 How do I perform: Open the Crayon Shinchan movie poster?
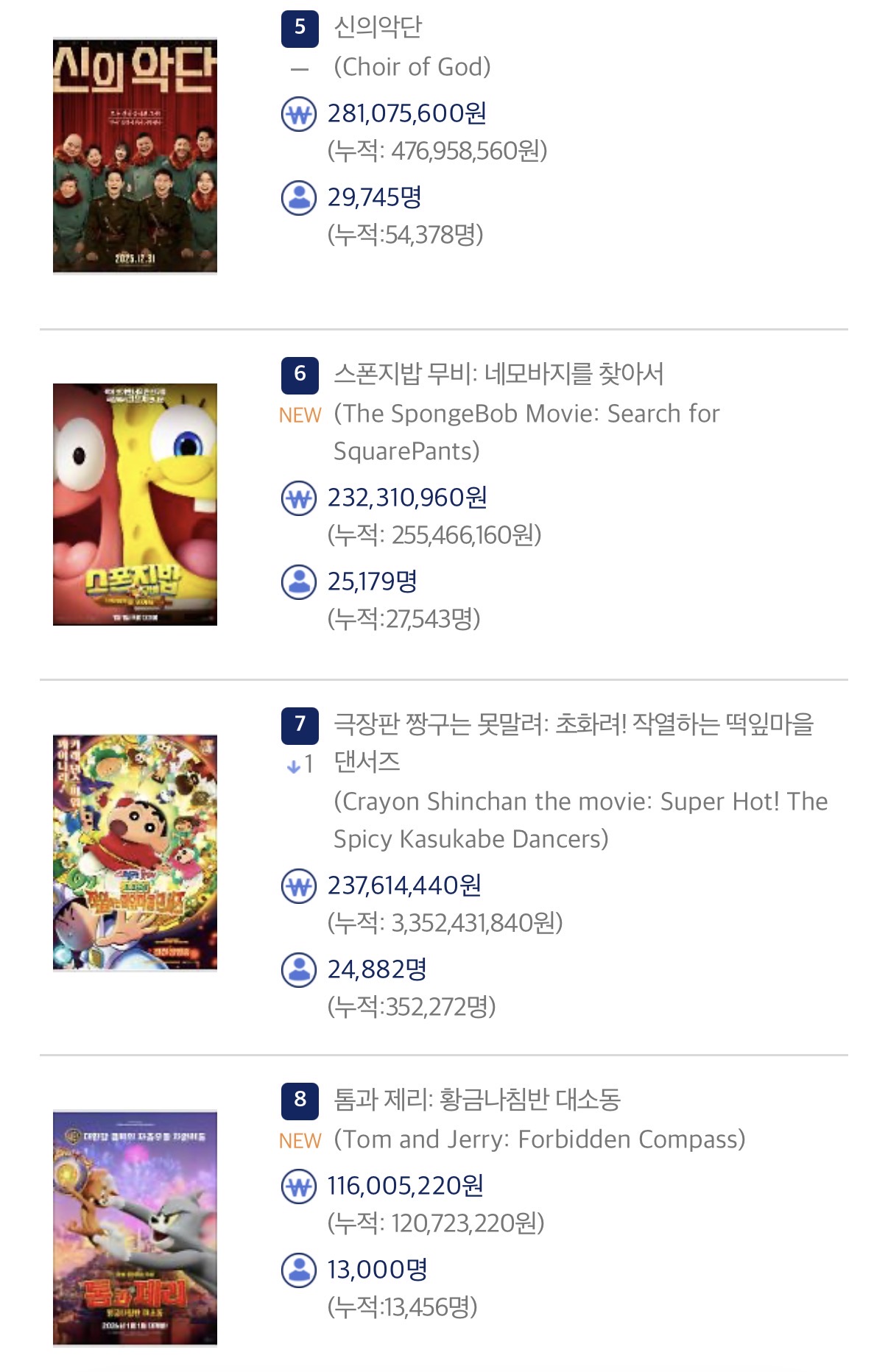(135, 852)
